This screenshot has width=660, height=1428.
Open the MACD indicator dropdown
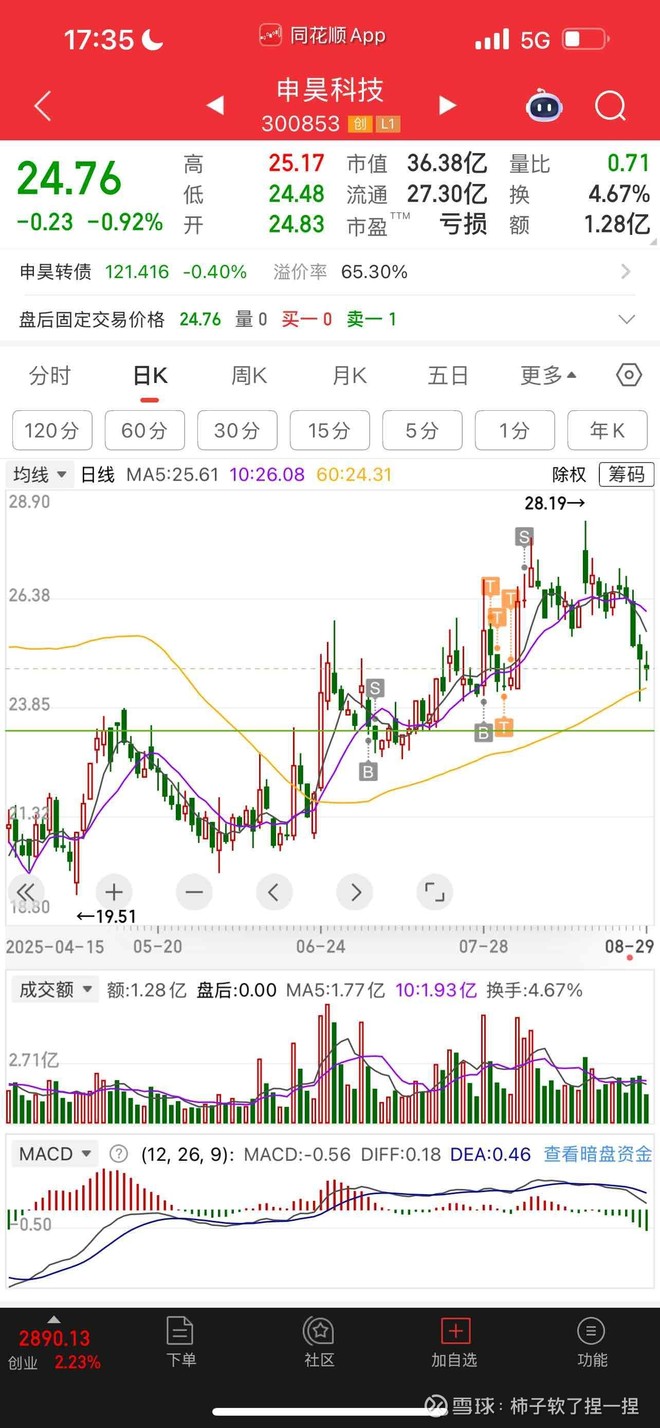tap(56, 1154)
